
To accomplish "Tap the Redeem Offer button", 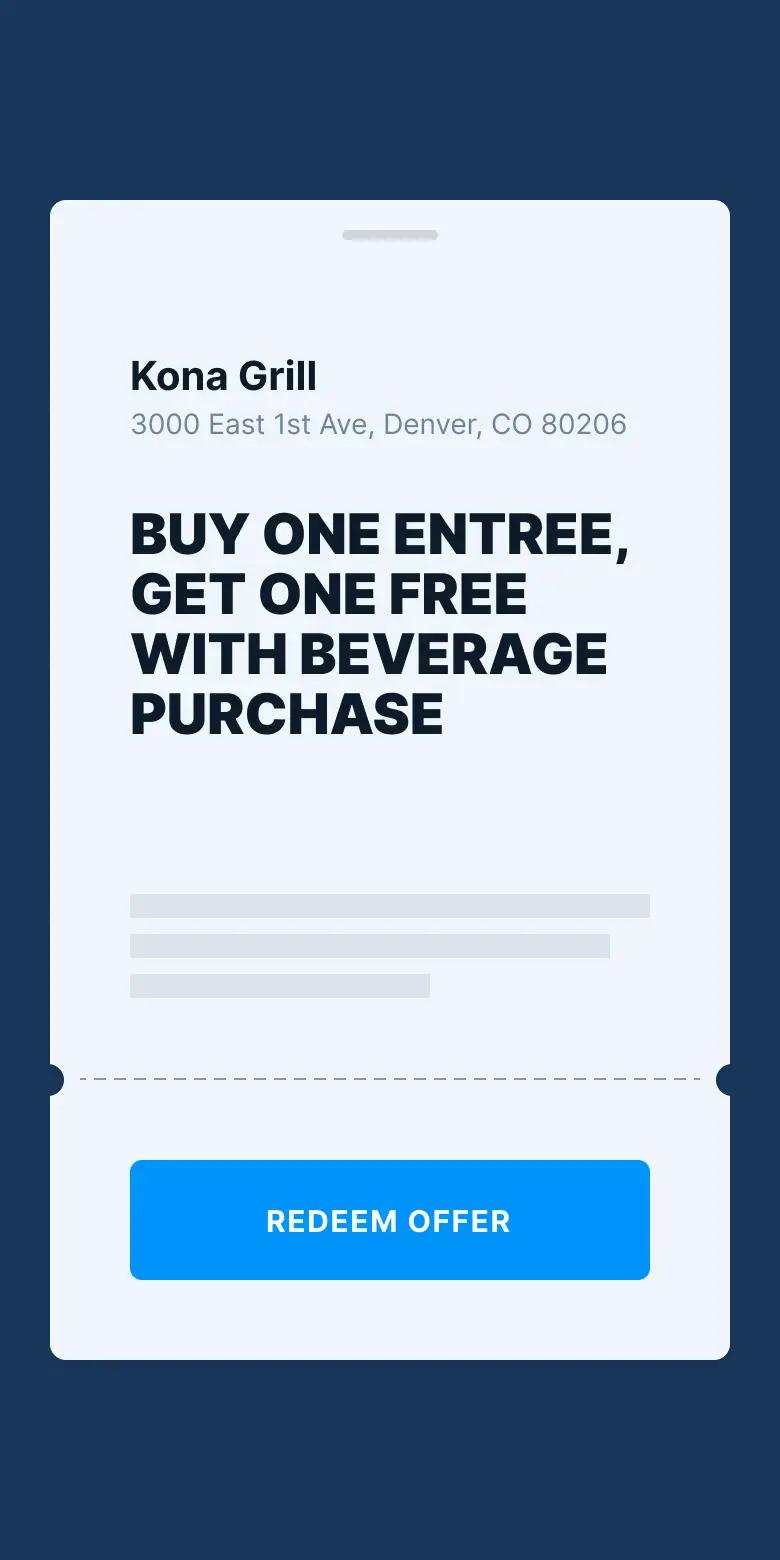I will point(390,1220).
